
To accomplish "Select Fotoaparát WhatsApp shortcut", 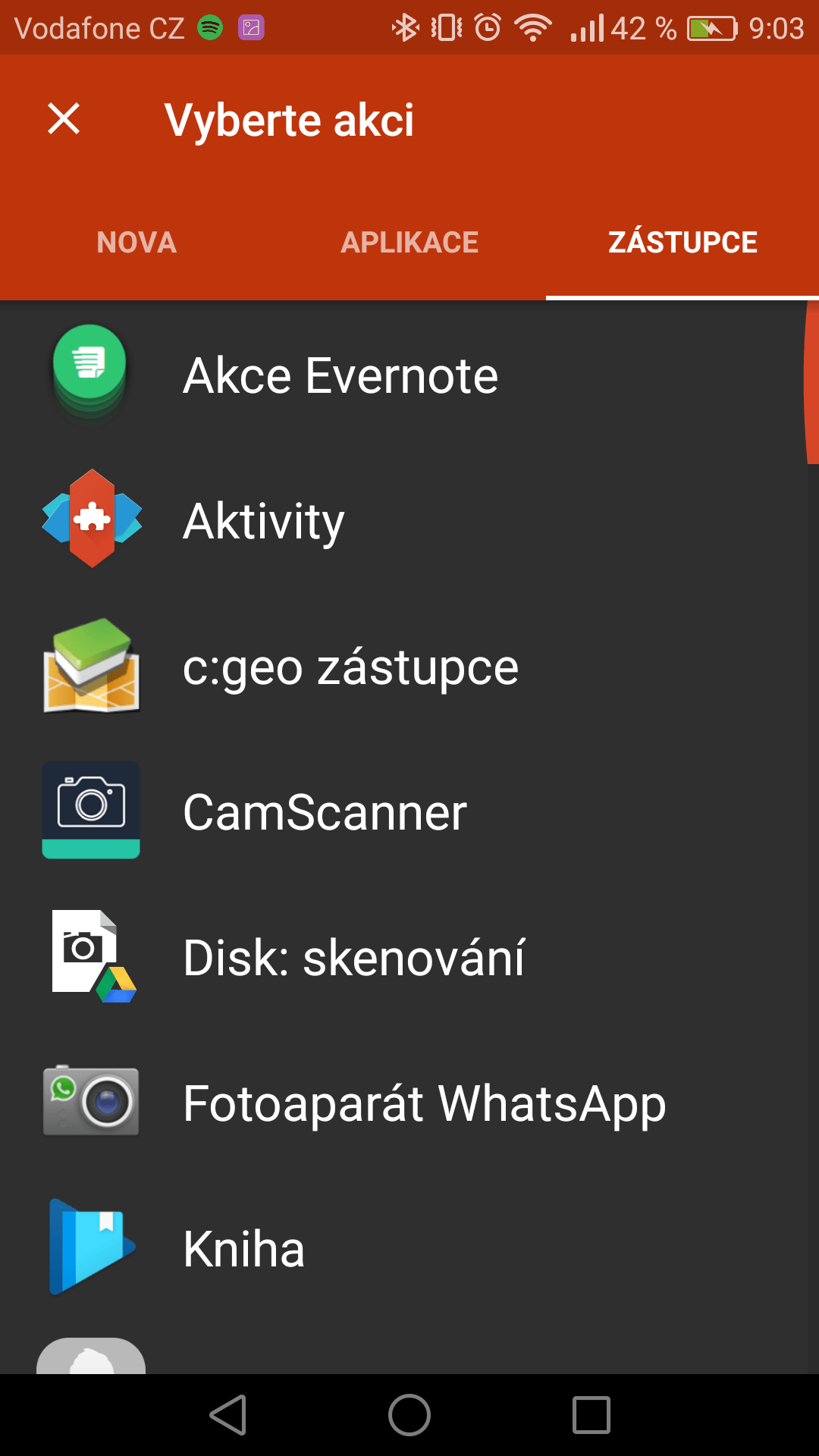I will 409,1103.
